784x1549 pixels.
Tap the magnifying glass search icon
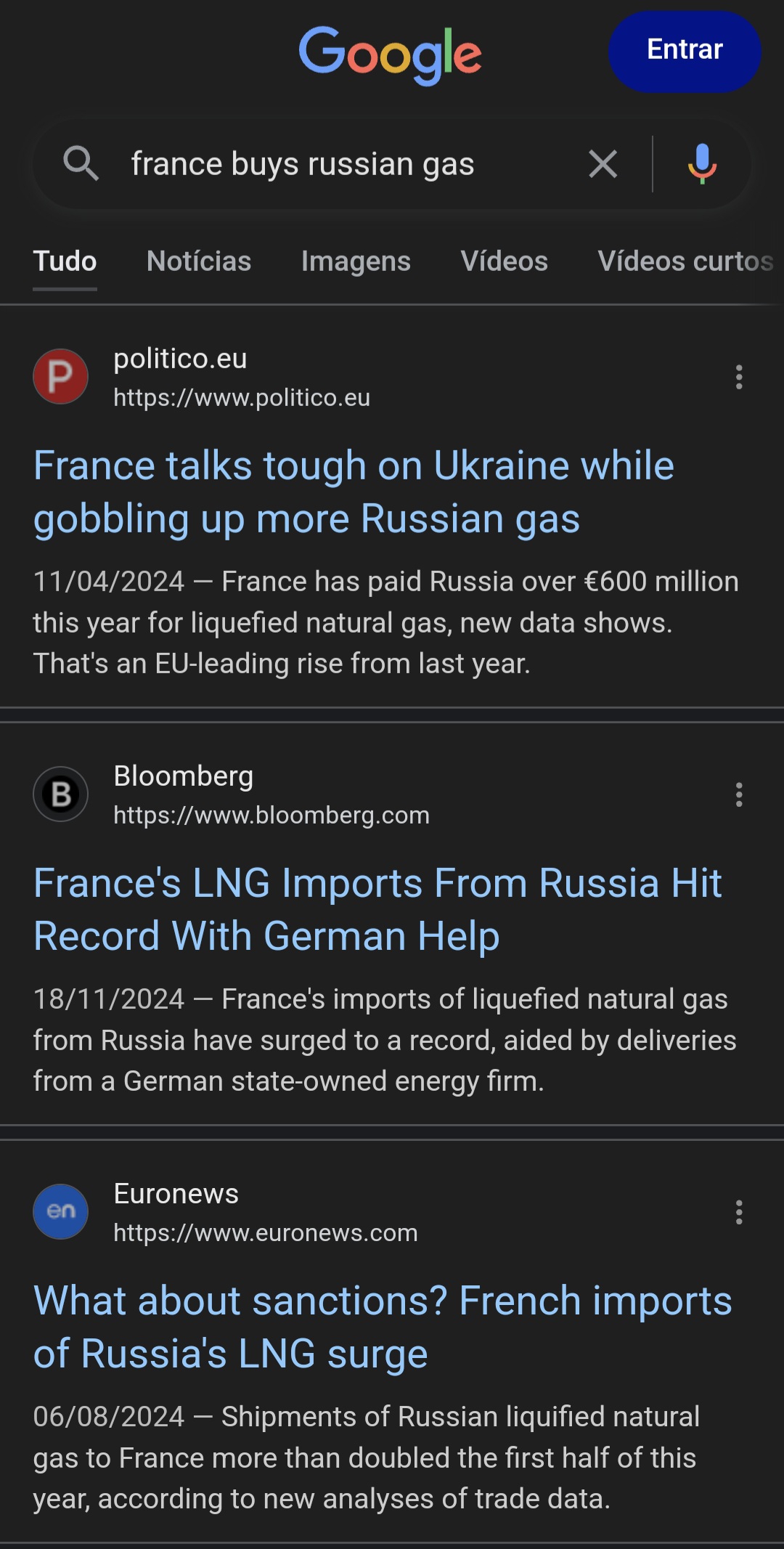(81, 163)
